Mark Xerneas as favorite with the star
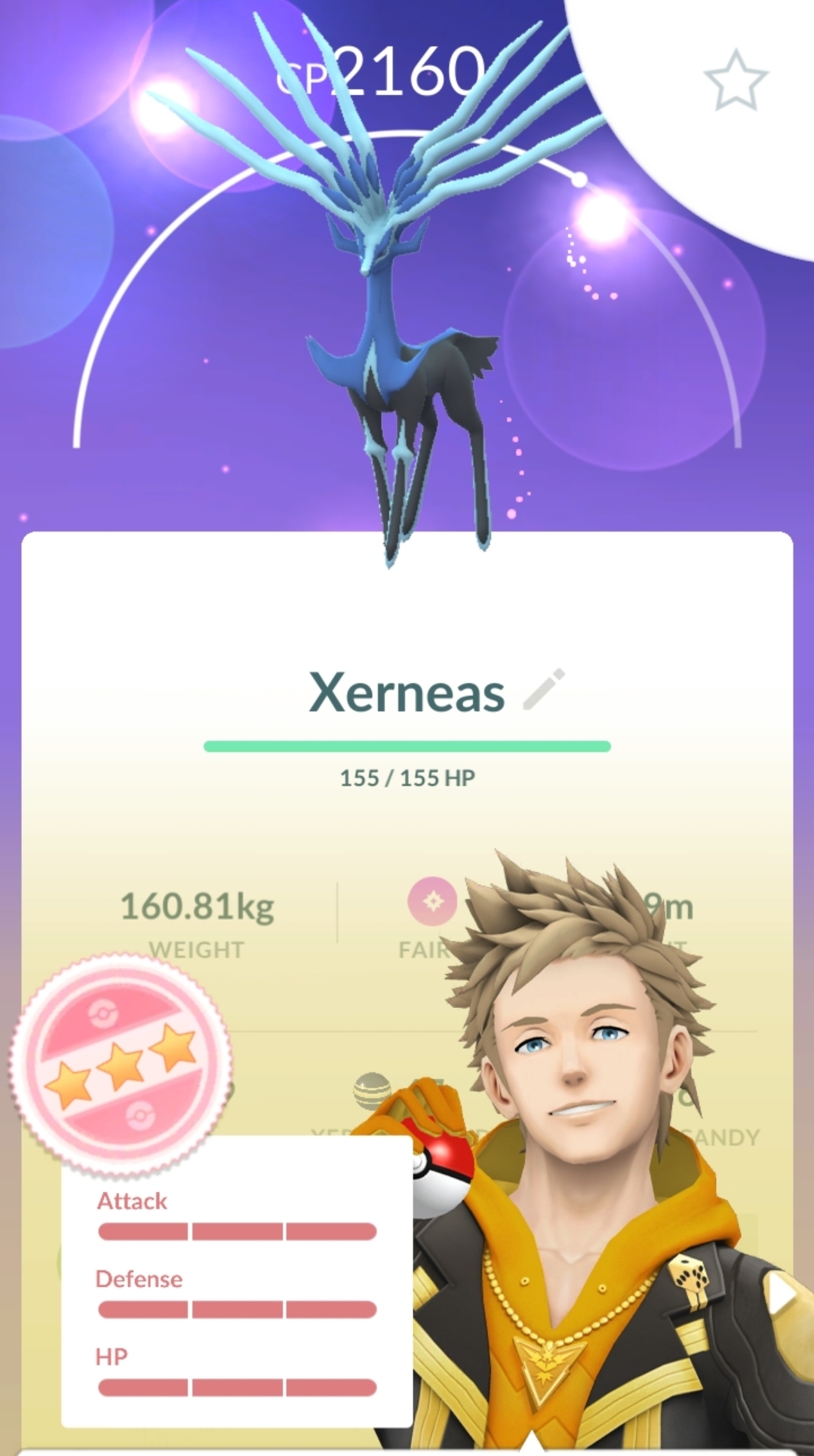 click(736, 79)
